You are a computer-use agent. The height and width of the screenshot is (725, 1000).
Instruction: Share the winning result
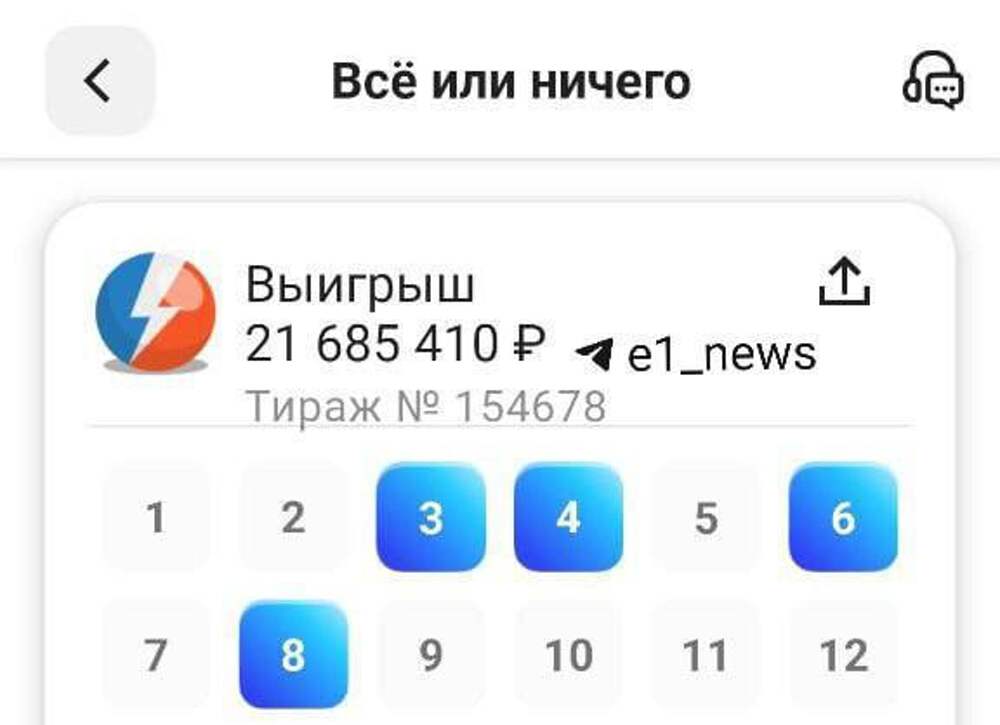[x=844, y=282]
